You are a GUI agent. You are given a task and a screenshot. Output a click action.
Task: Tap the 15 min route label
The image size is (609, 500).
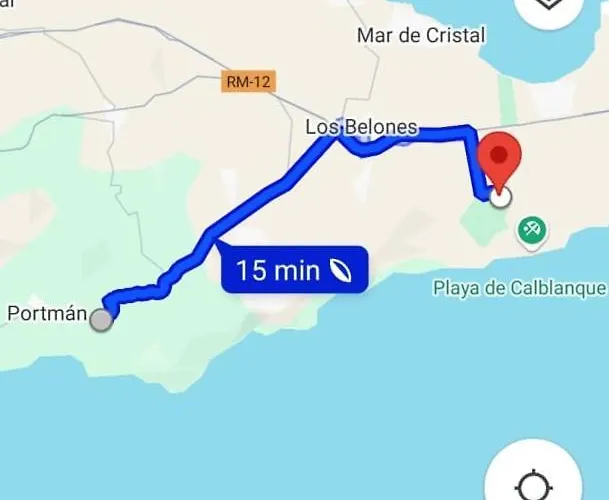click(294, 270)
